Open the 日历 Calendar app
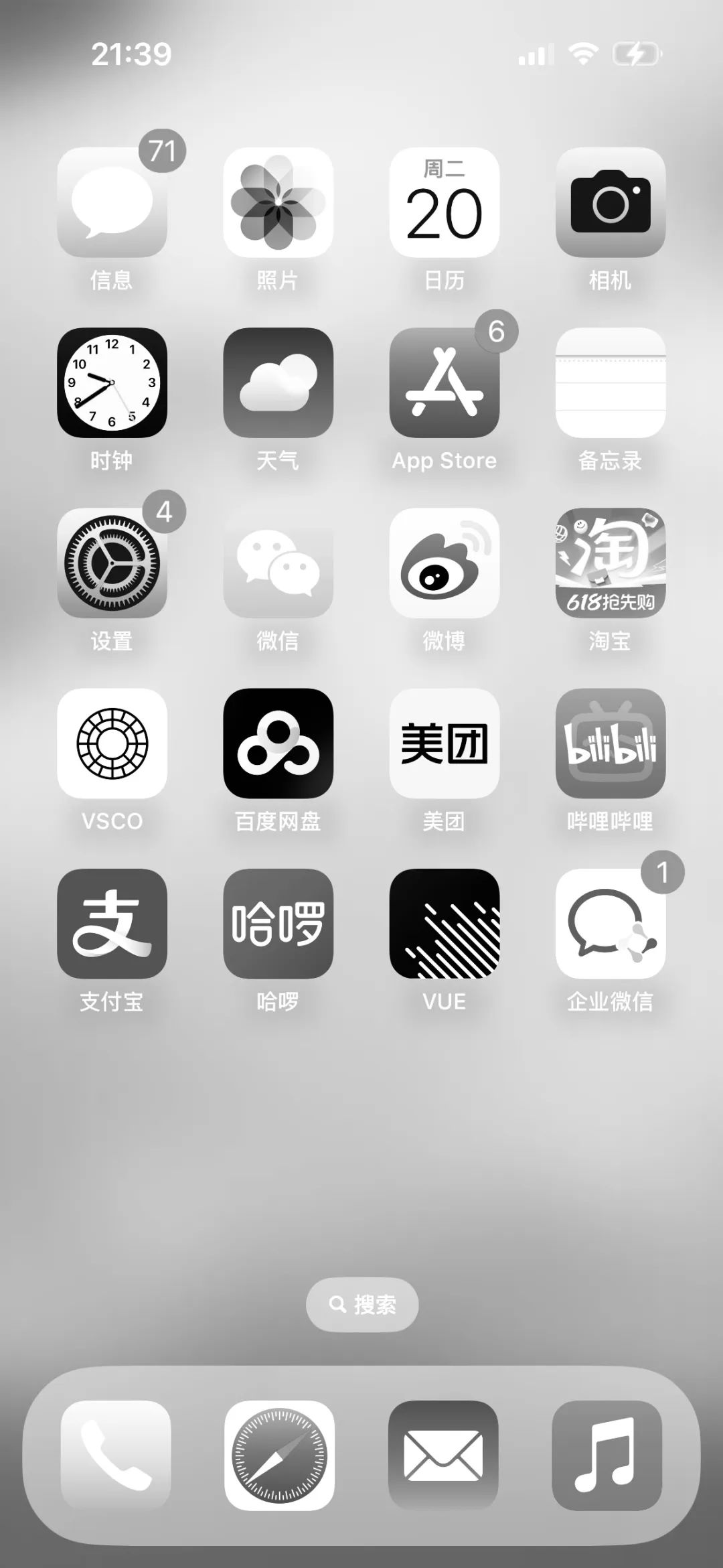This screenshot has width=723, height=1568. [x=444, y=202]
